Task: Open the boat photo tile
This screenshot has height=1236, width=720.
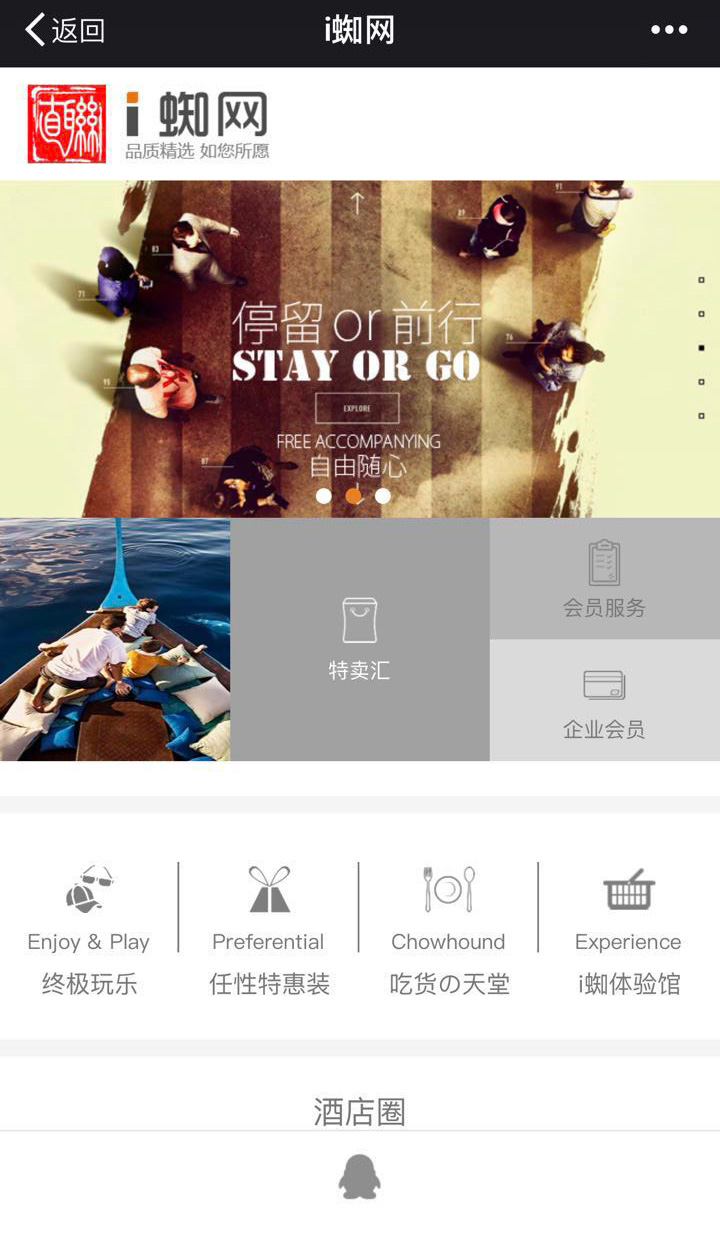Action: (114, 640)
